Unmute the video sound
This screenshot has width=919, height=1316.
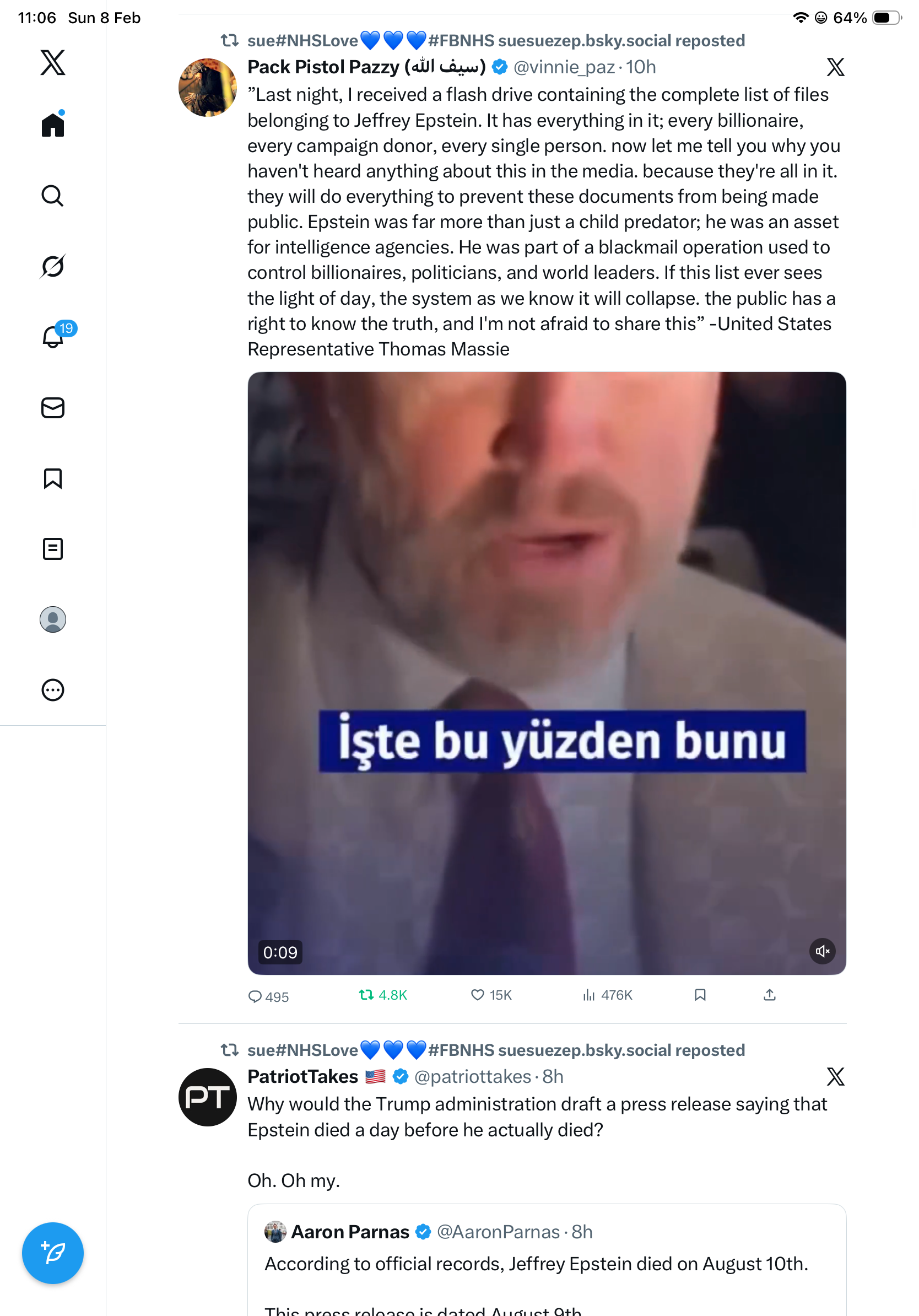pyautogui.click(x=821, y=951)
